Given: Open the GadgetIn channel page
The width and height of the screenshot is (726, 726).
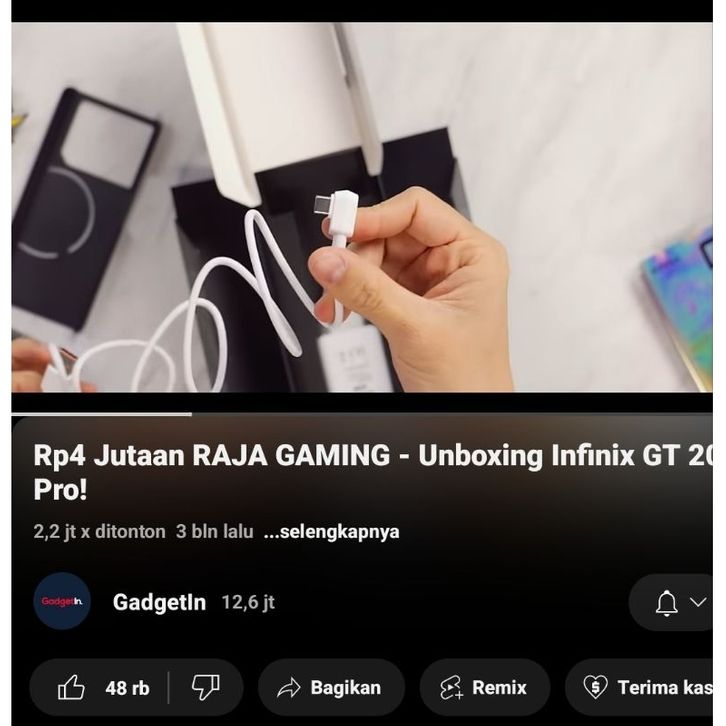Looking at the screenshot, I should tap(158, 602).
